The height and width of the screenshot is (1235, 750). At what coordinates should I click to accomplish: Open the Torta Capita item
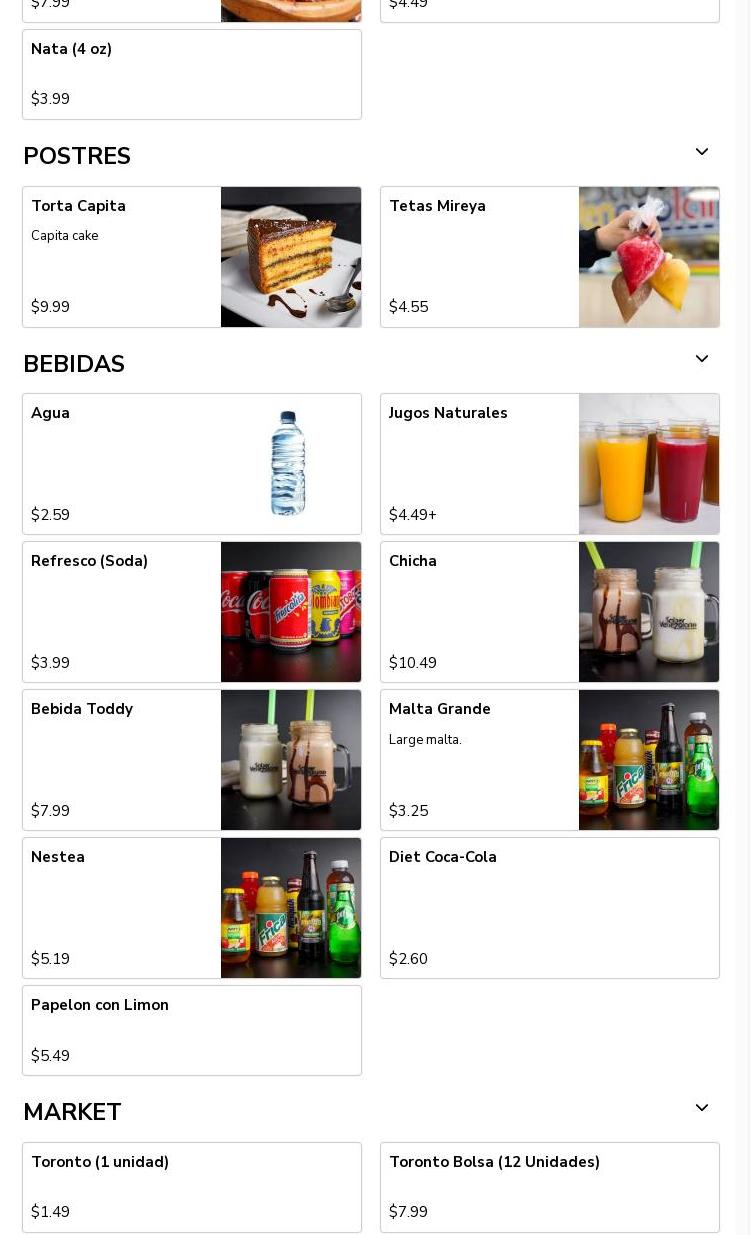click(x=192, y=257)
